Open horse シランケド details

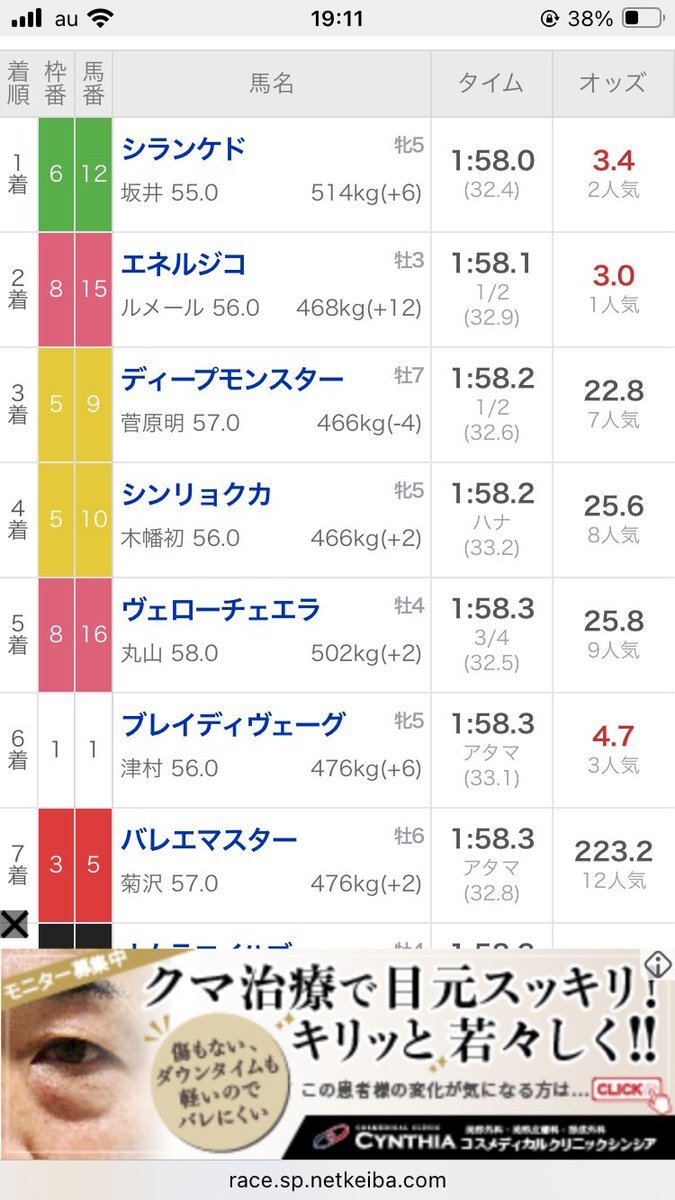click(x=183, y=149)
